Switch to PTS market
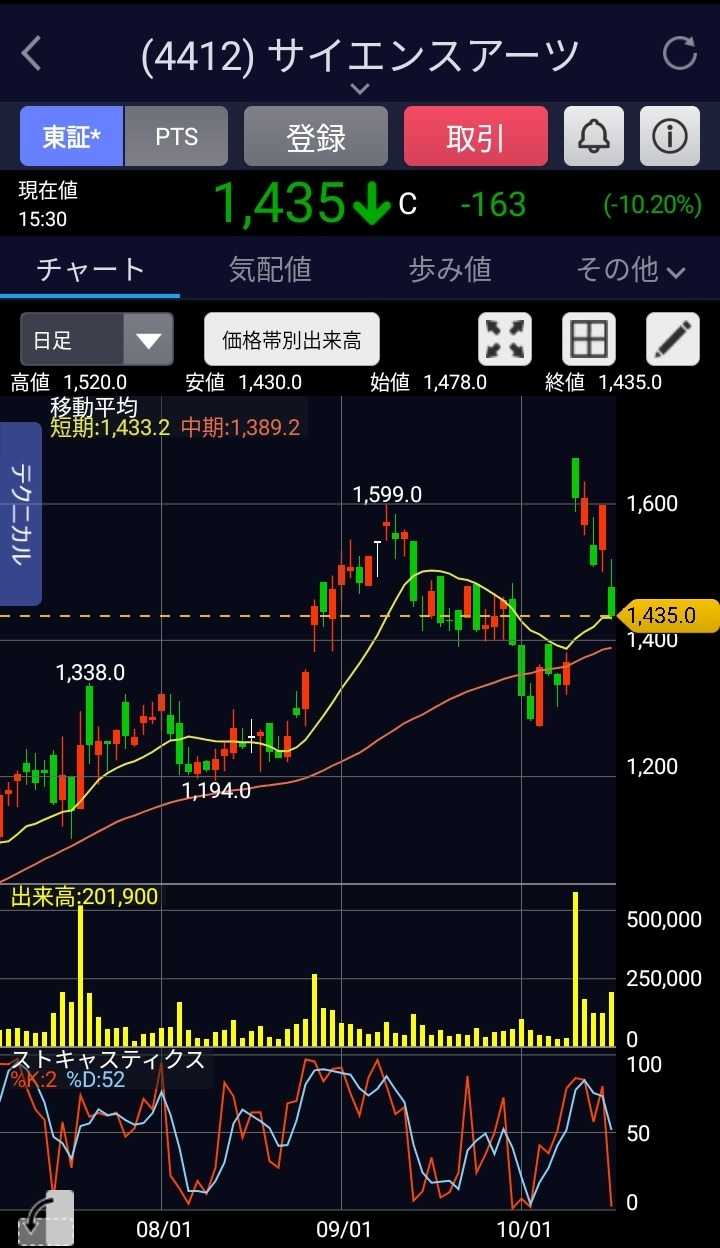The width and height of the screenshot is (720, 1248). [x=176, y=137]
